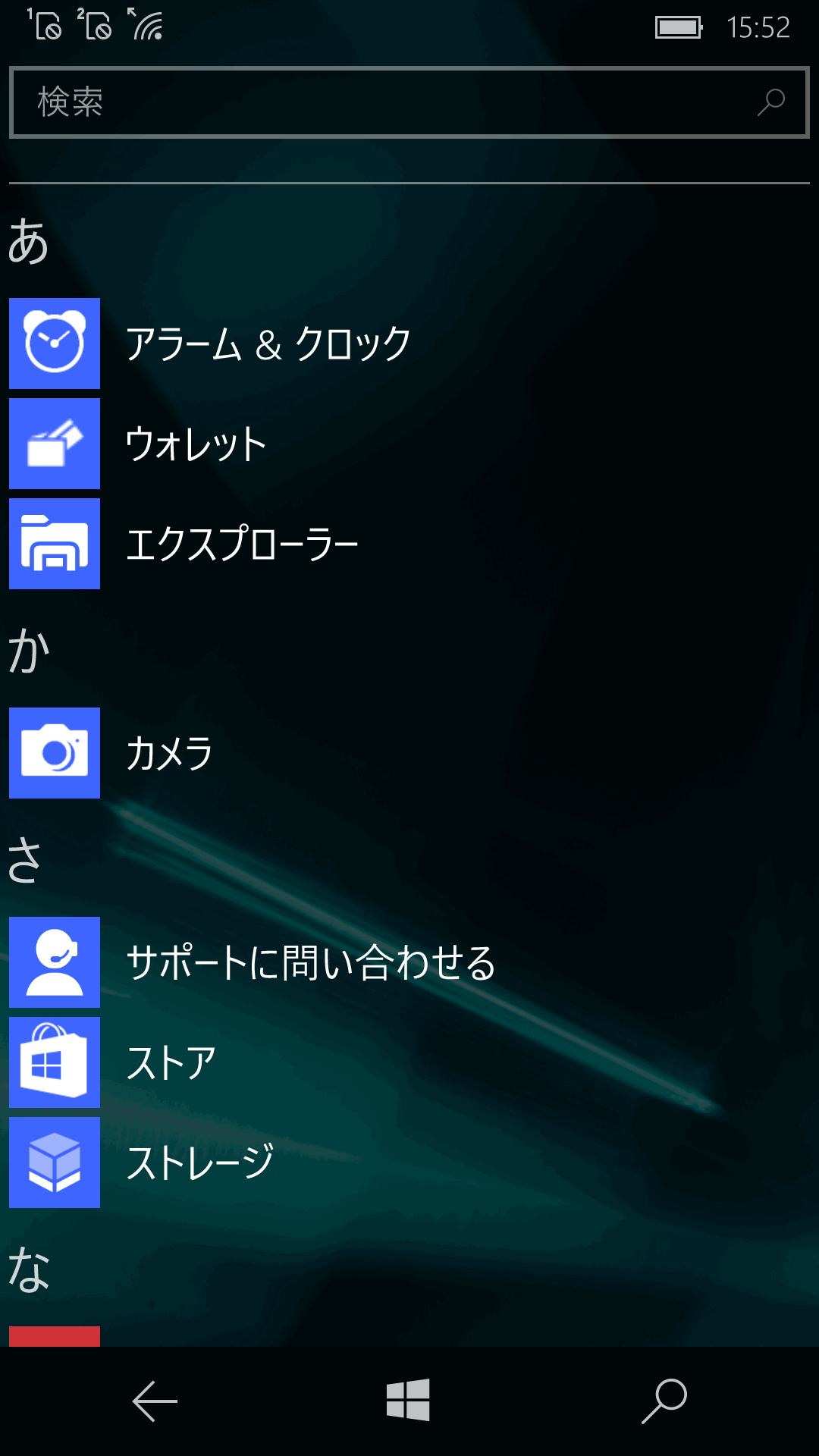
Task: Jump via the あ letter header
Action: [29, 243]
